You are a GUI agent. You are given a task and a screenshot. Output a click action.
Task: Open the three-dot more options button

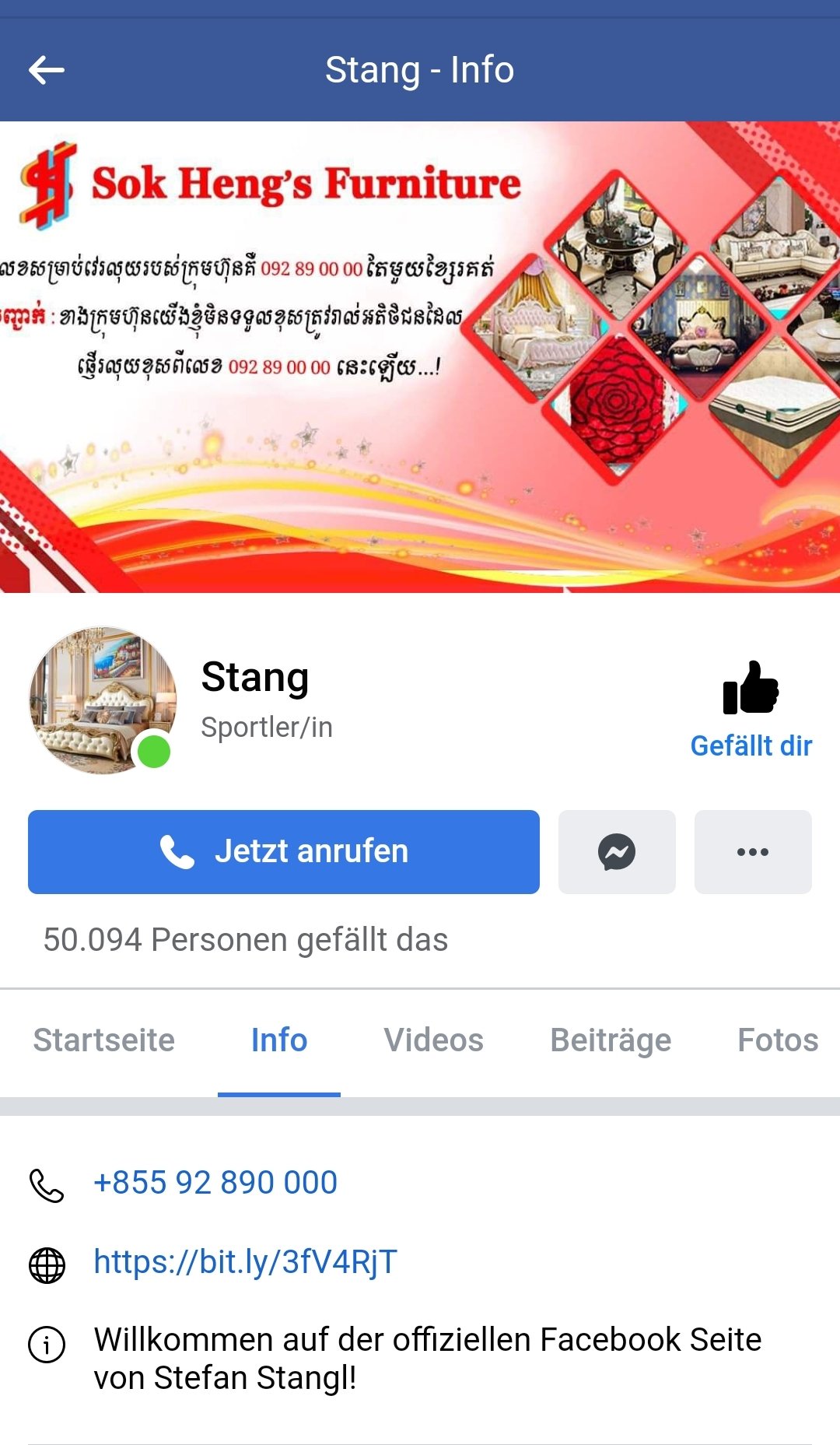pos(753,851)
